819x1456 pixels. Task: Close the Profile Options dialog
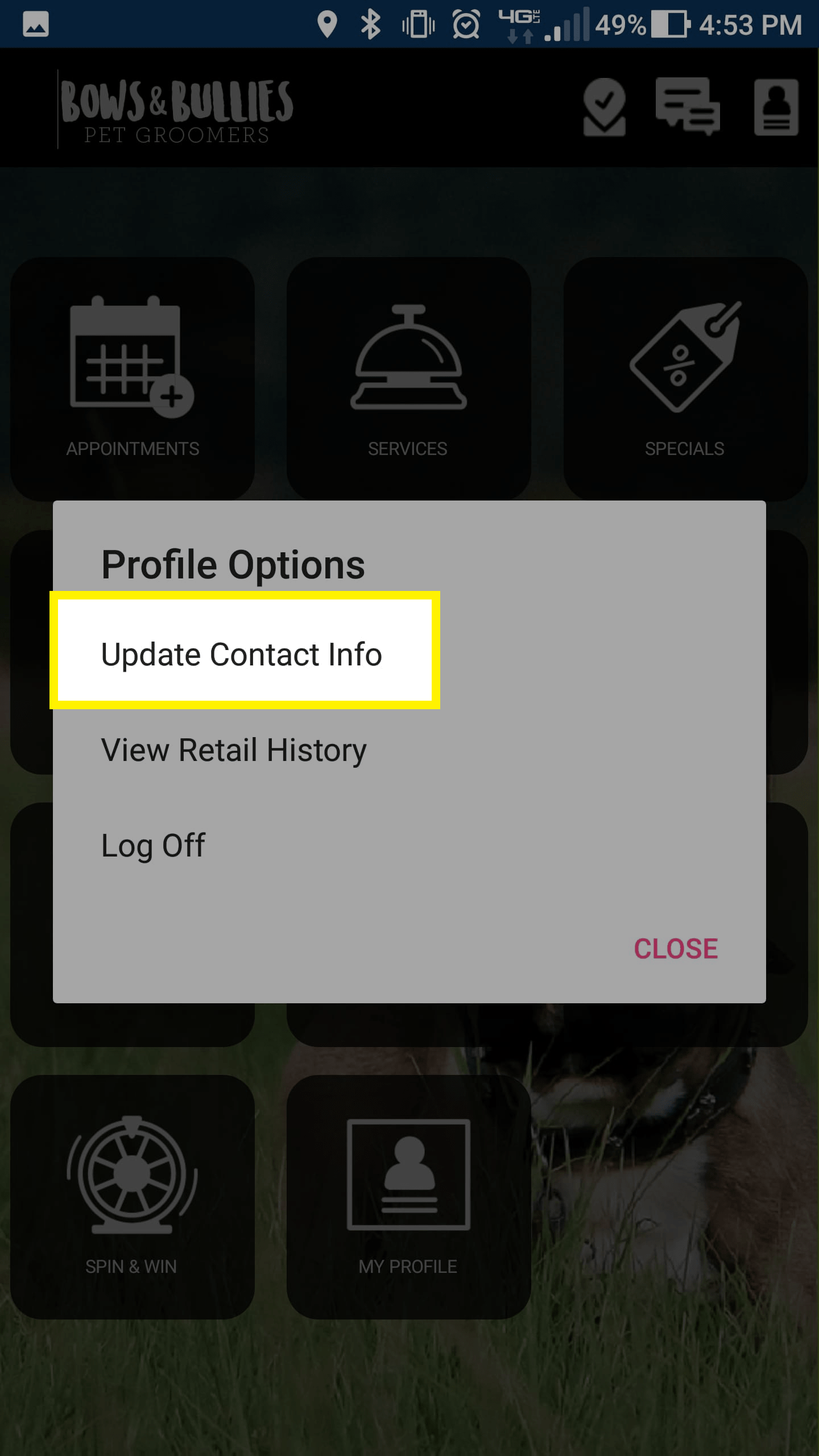[x=675, y=949]
